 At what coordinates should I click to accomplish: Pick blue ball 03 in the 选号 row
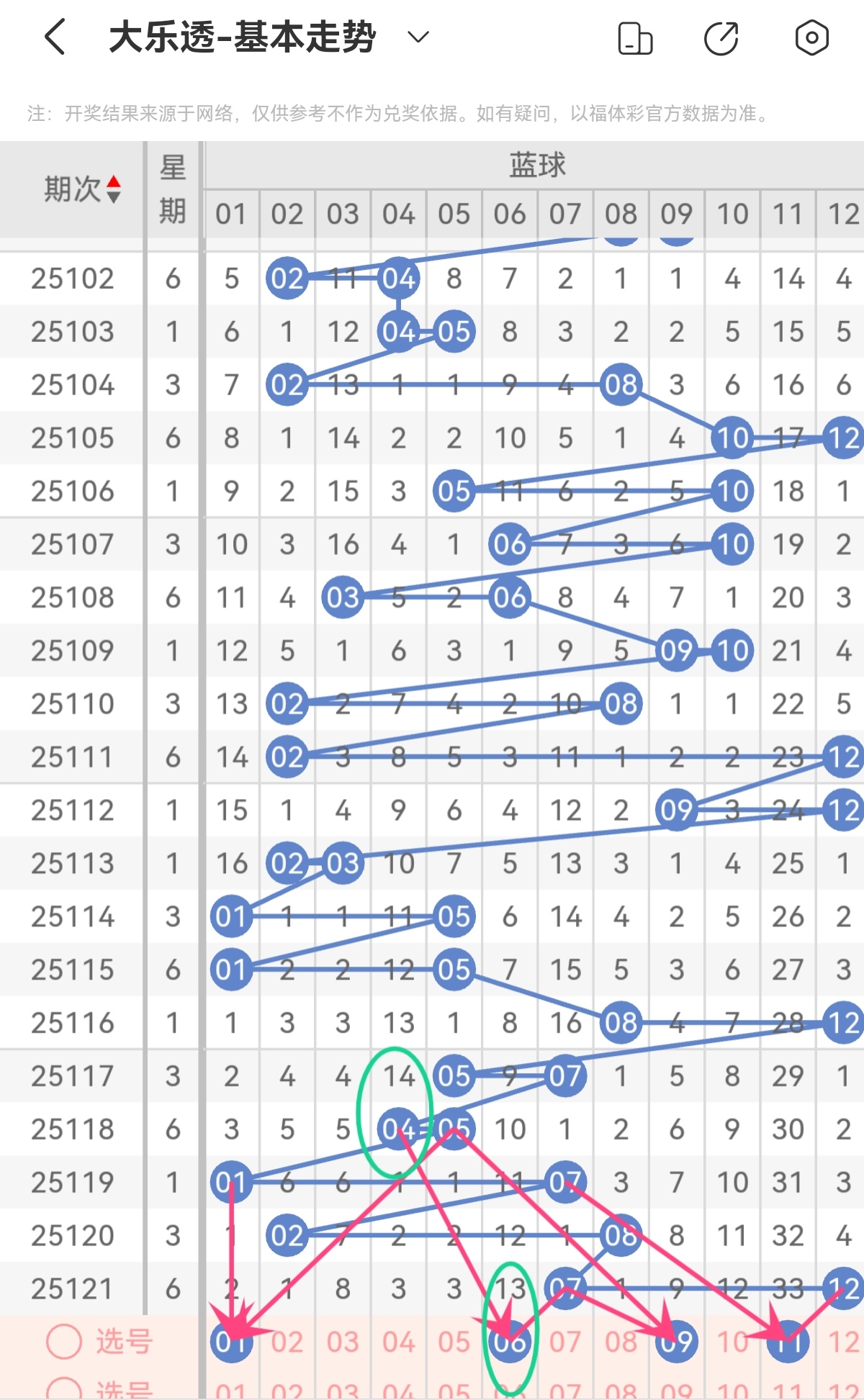tap(343, 1342)
